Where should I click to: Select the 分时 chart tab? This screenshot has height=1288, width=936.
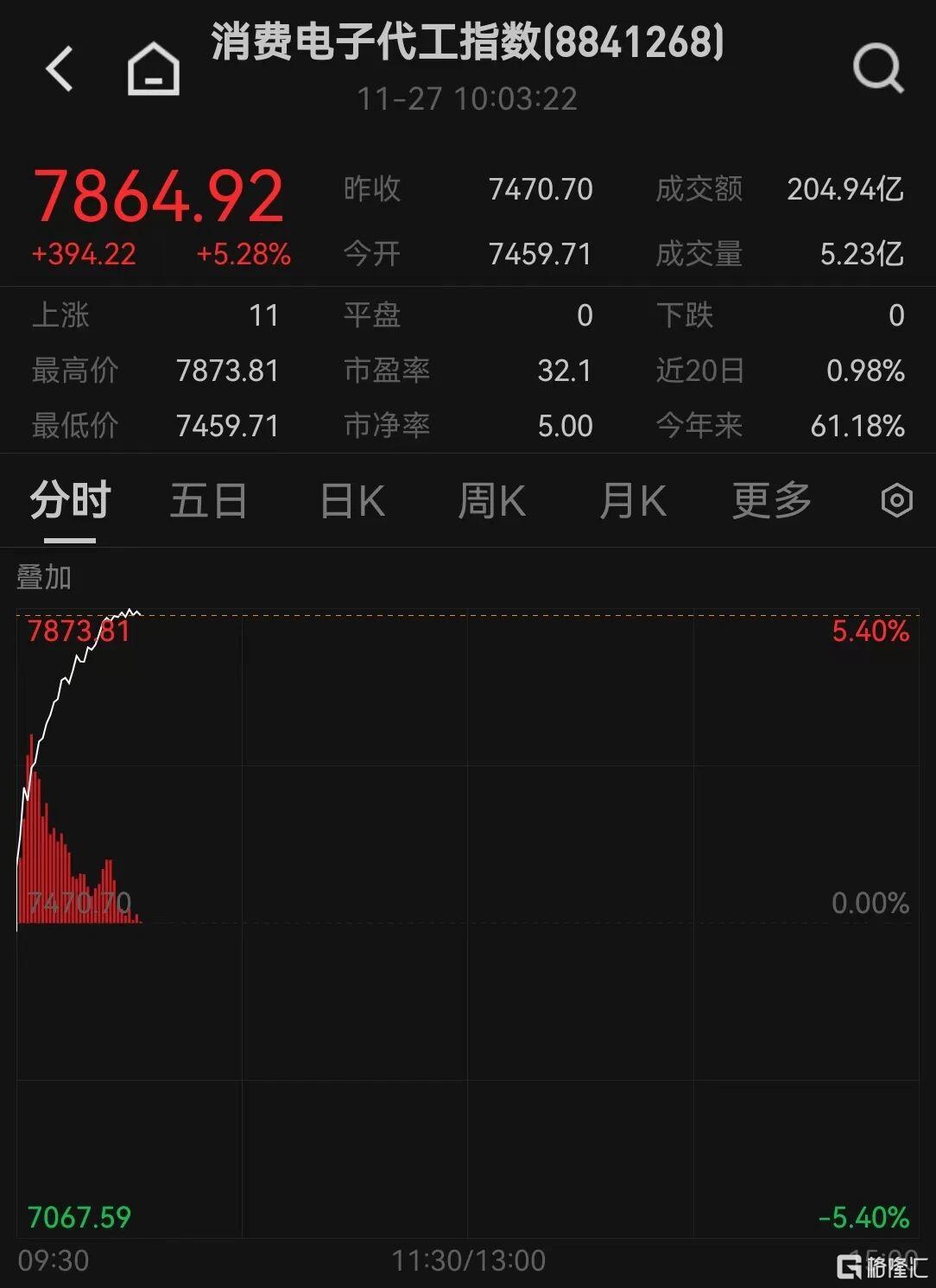pyautogui.click(x=70, y=501)
